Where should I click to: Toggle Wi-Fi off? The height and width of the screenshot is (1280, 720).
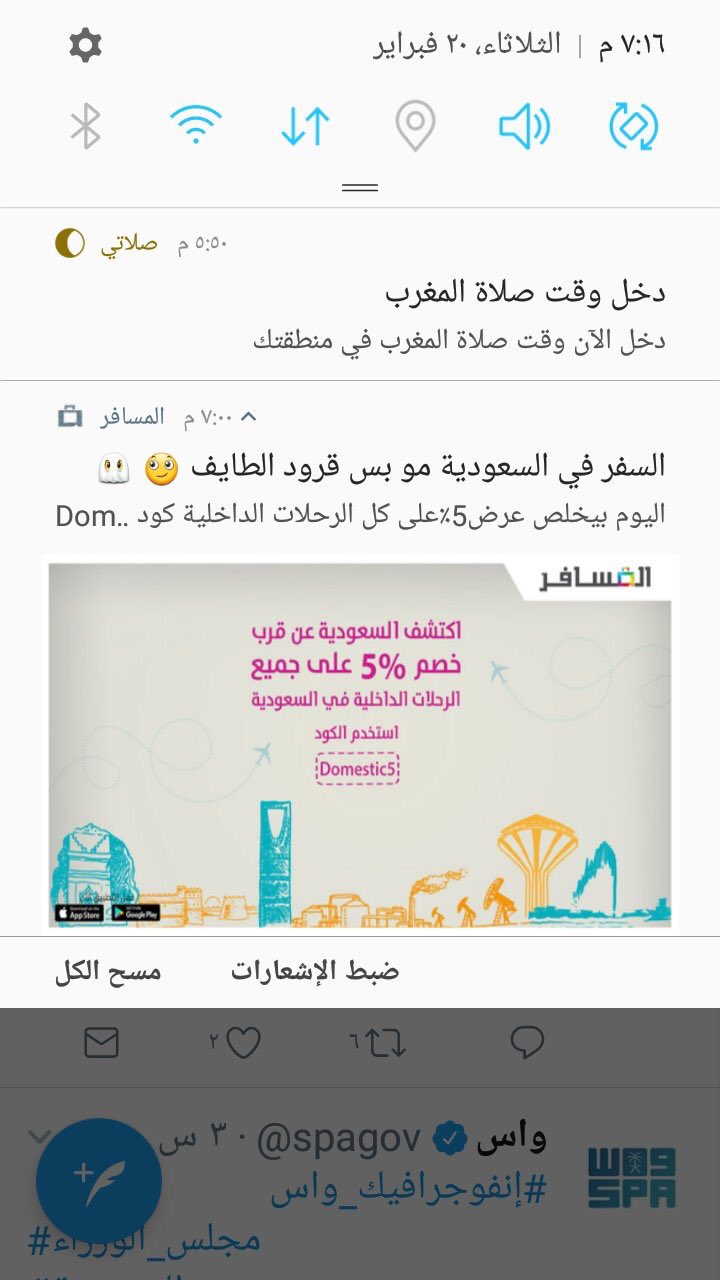[195, 127]
